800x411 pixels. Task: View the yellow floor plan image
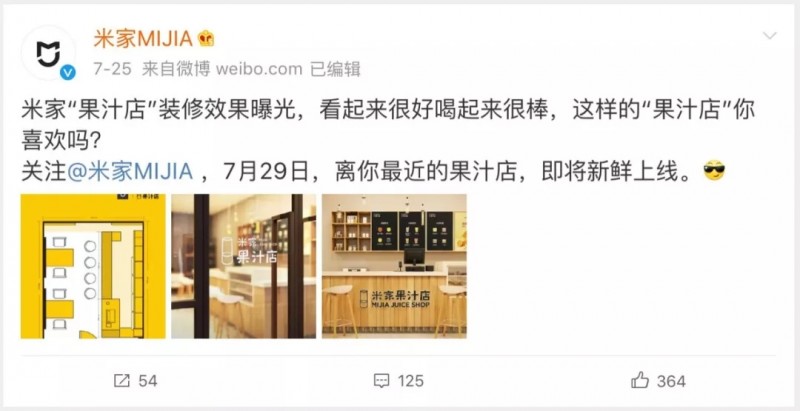click(92, 266)
